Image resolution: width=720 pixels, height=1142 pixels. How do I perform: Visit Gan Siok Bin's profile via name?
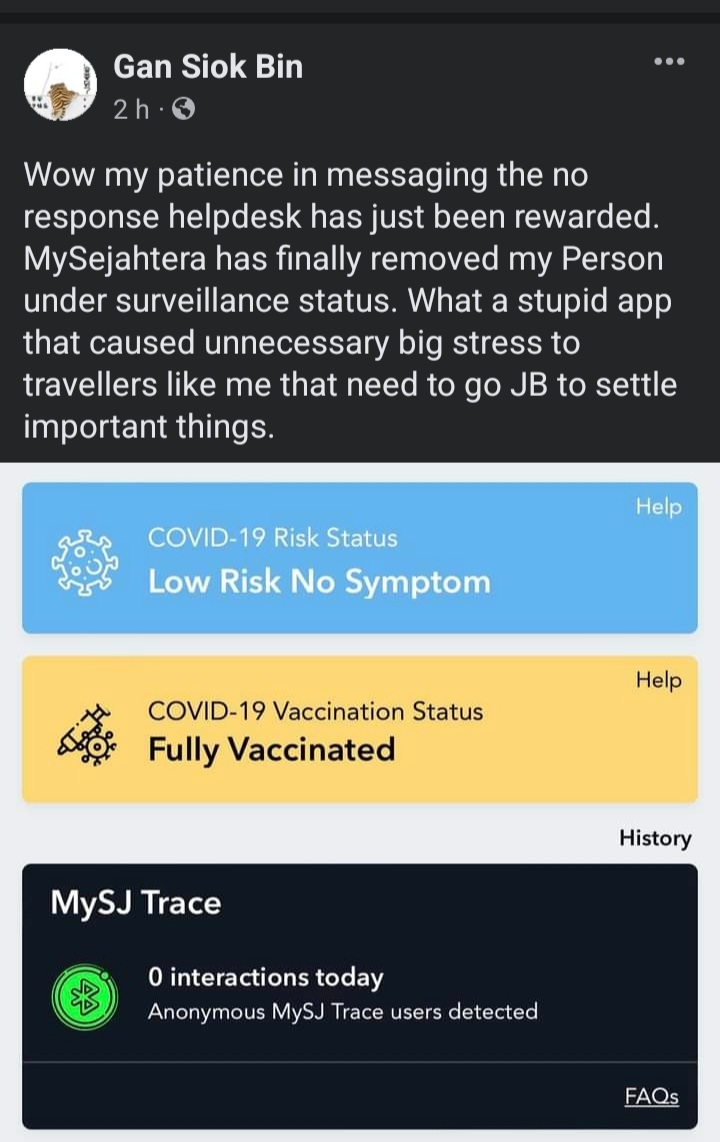[x=208, y=67]
